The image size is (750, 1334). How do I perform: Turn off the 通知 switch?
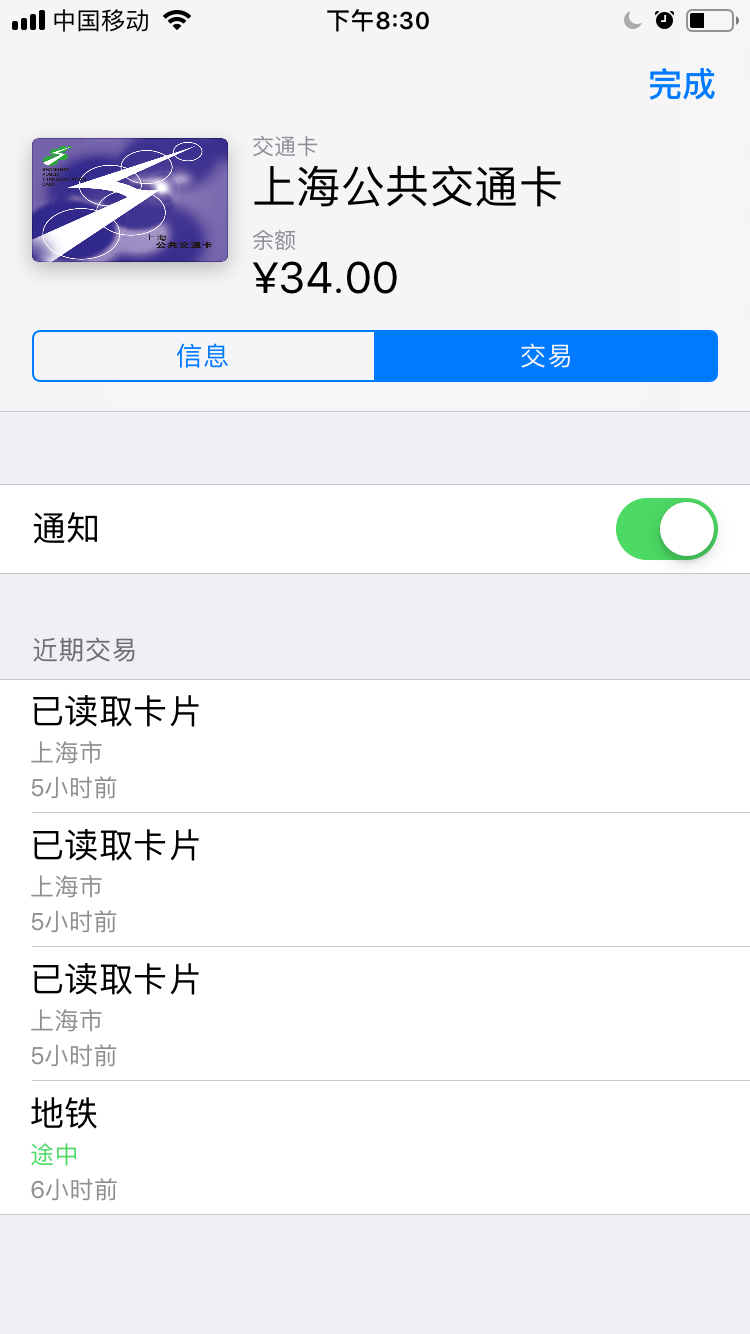[x=666, y=529]
